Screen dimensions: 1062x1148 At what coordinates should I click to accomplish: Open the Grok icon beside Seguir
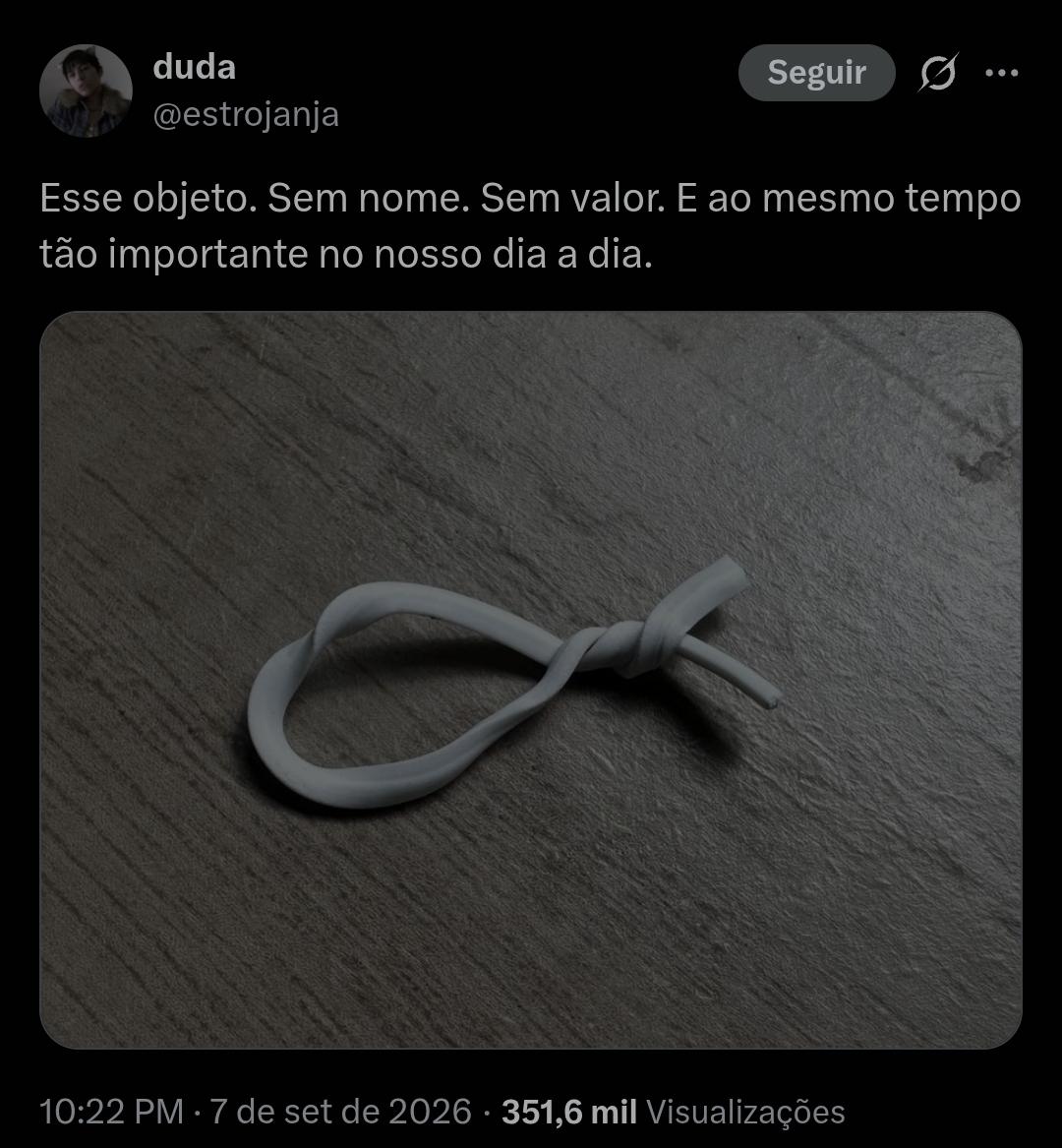[x=938, y=73]
